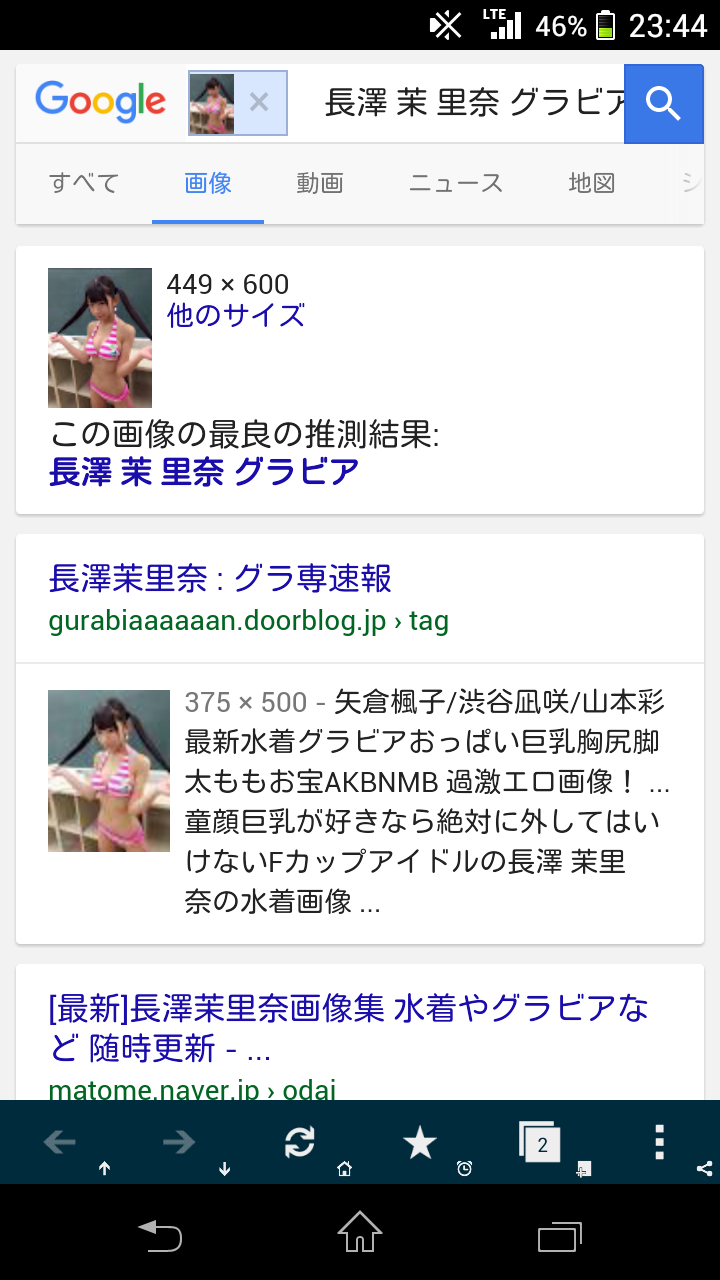Open the browser overflow menu
Image resolution: width=720 pixels, height=1280 pixels.
click(659, 1142)
